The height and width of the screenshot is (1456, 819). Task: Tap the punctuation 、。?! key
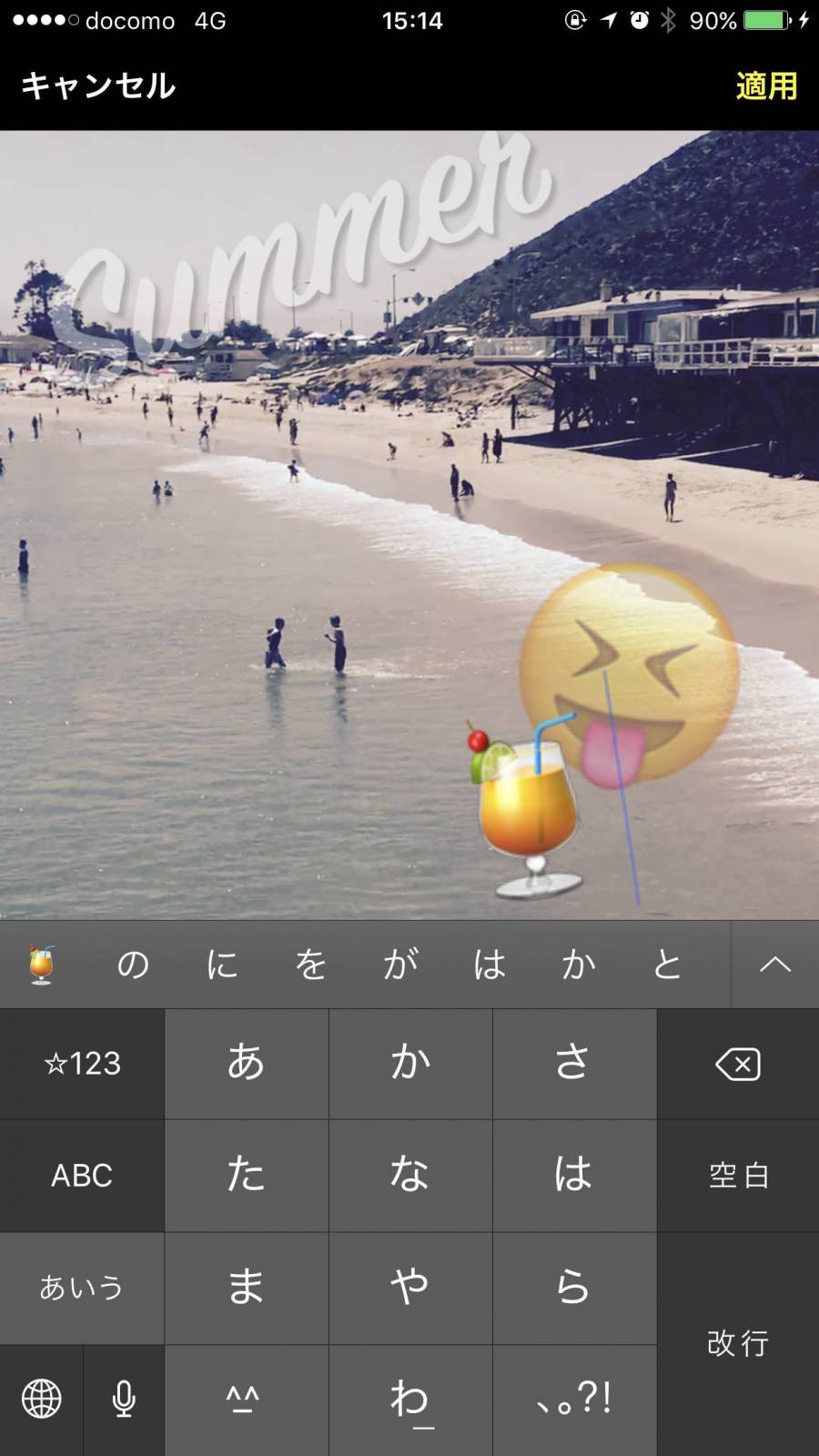(x=573, y=1400)
